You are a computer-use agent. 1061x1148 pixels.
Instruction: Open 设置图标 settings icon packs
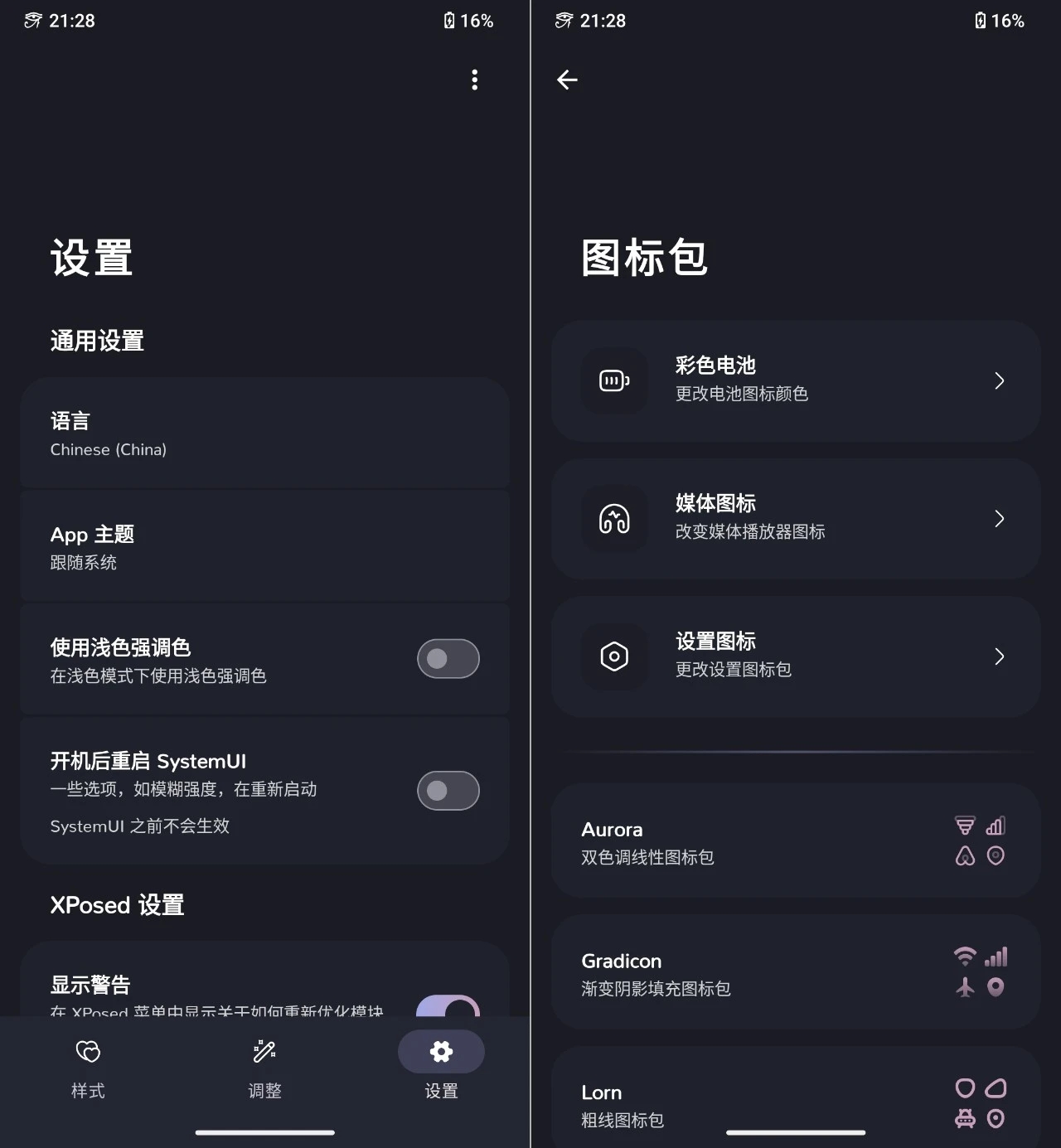(795, 656)
